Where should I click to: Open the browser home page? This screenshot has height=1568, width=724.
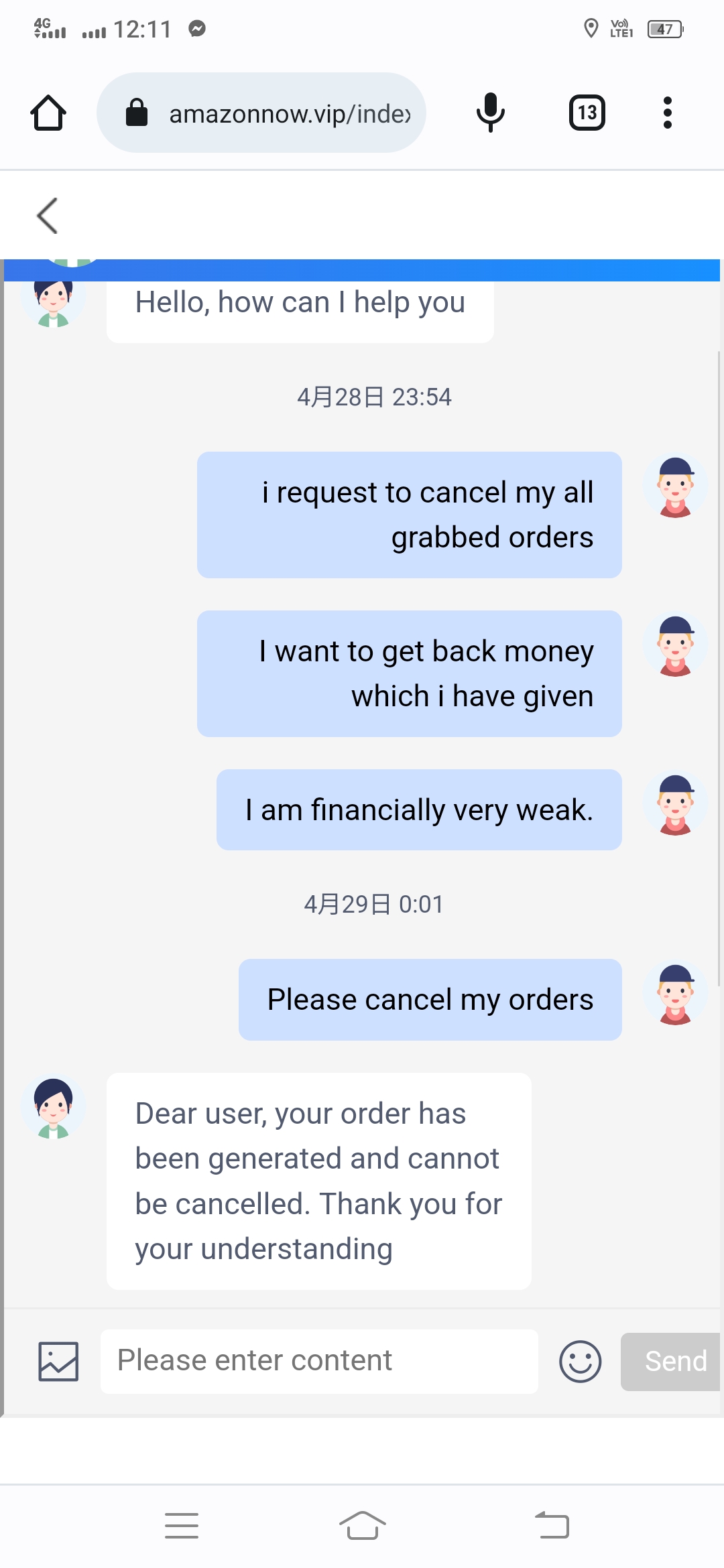48,113
